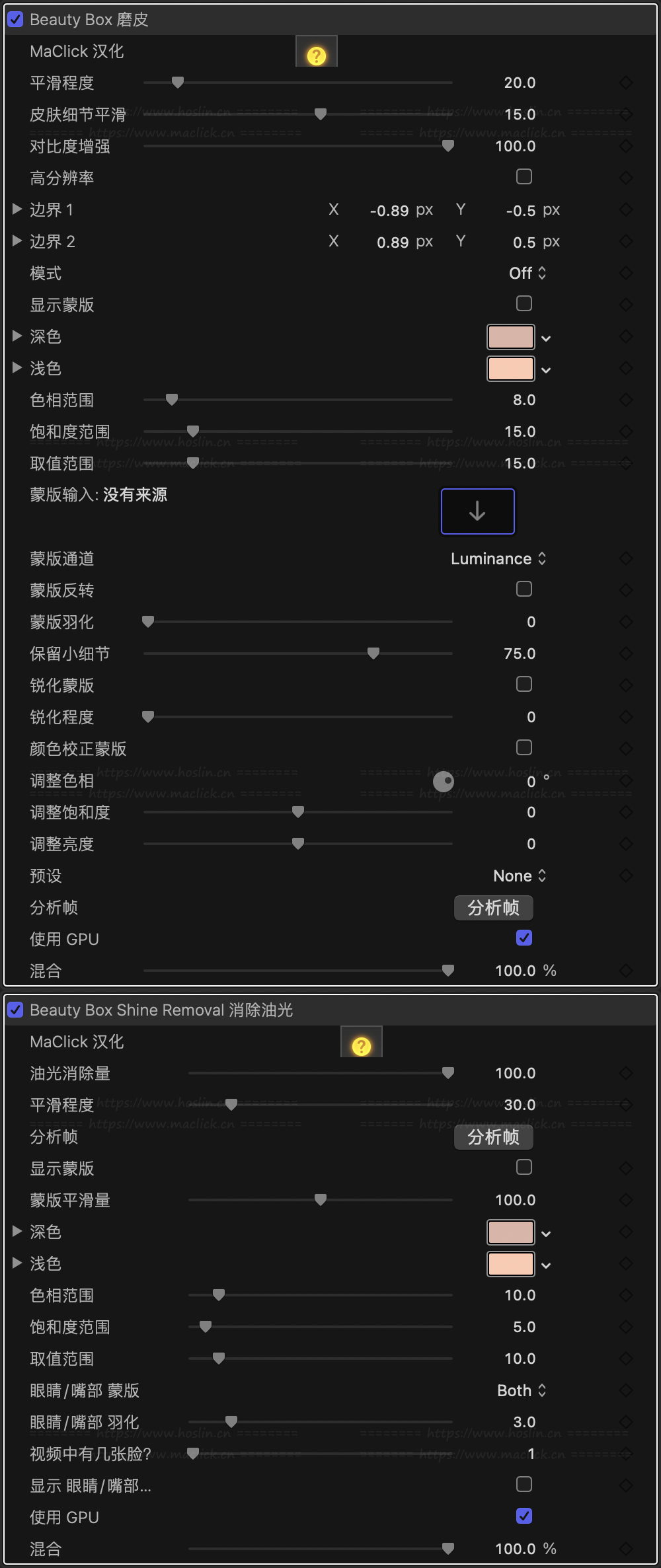
Task: Disable the Shine Removal 消除油光 effect checkbox
Action: point(15,1010)
